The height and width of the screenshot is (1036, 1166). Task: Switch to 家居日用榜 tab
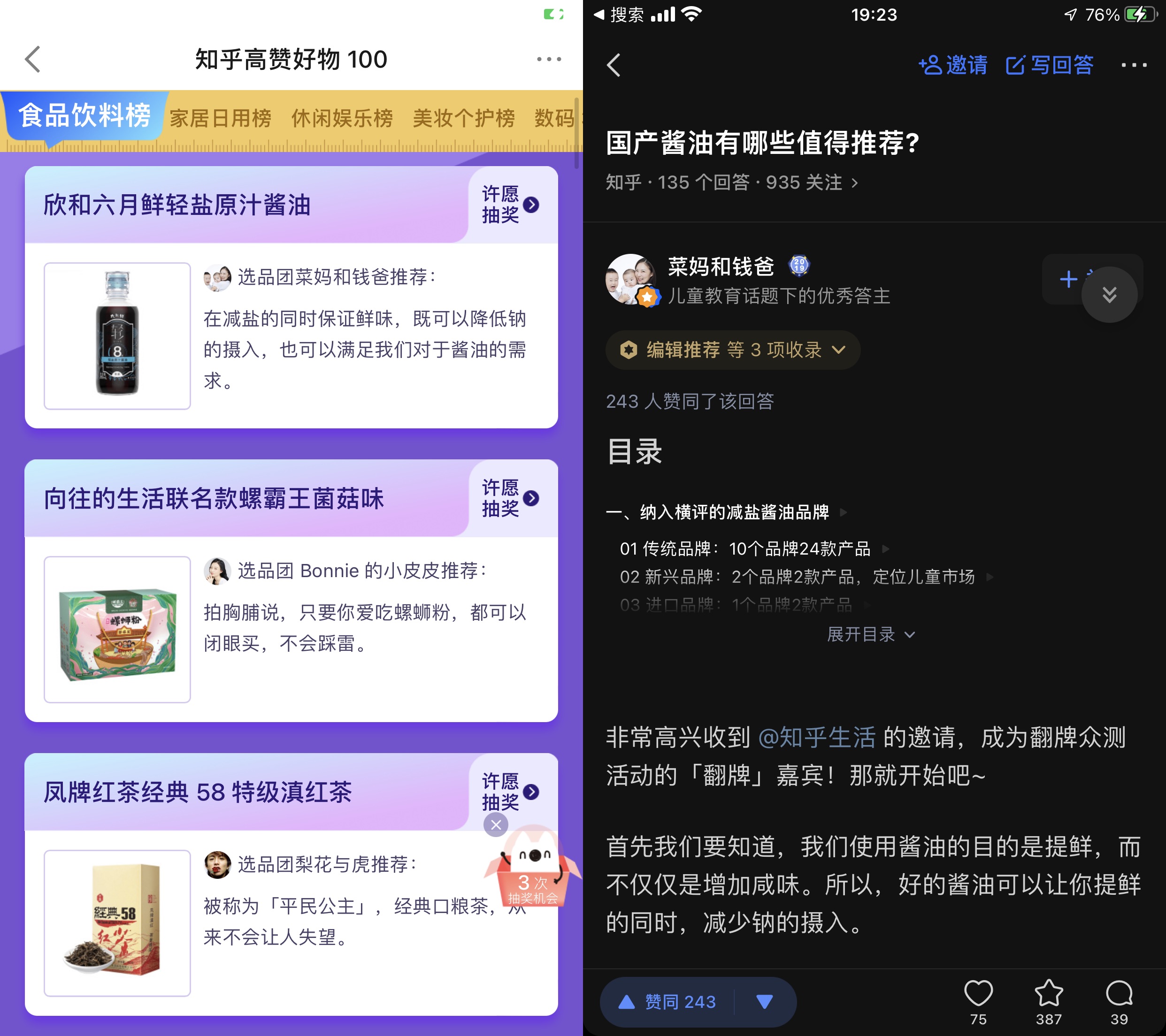coord(220,119)
